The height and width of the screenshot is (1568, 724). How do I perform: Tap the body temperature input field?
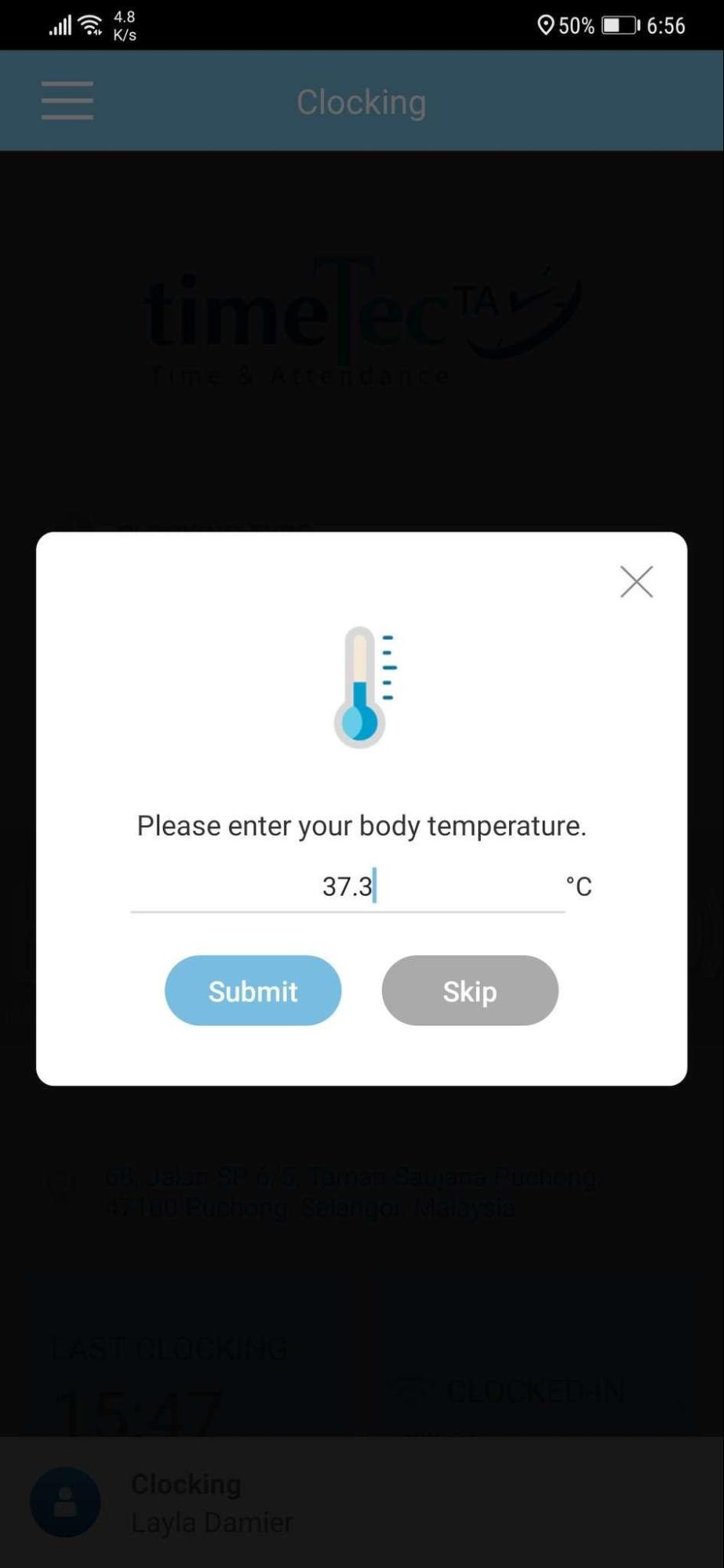[347, 887]
